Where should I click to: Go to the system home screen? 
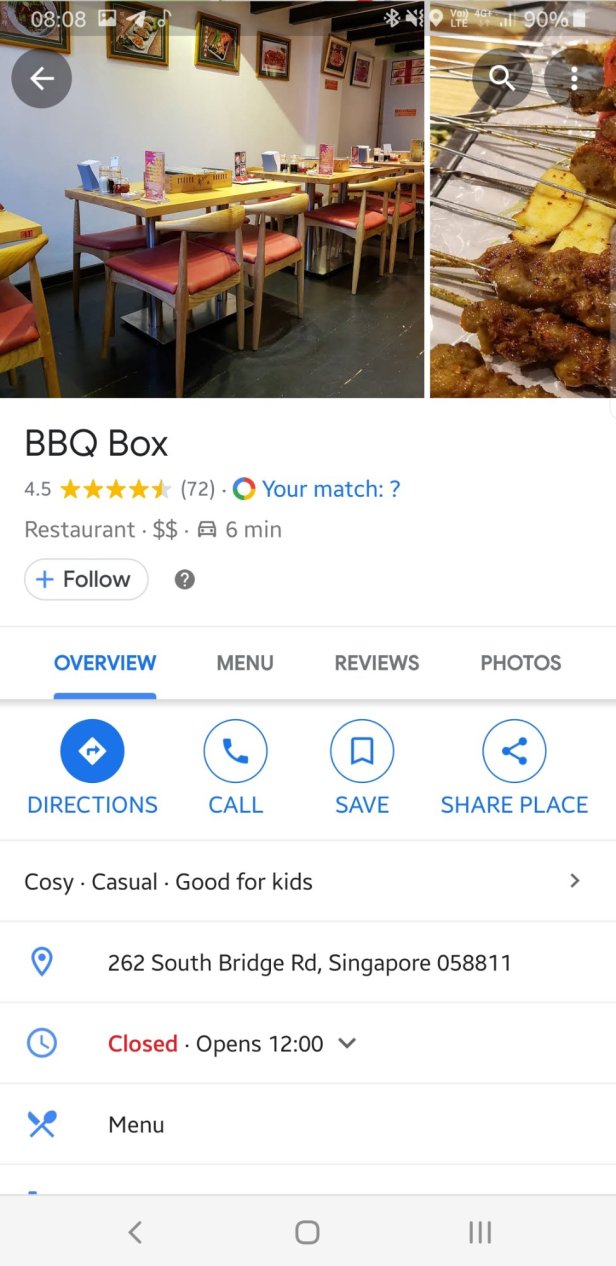(x=307, y=1233)
